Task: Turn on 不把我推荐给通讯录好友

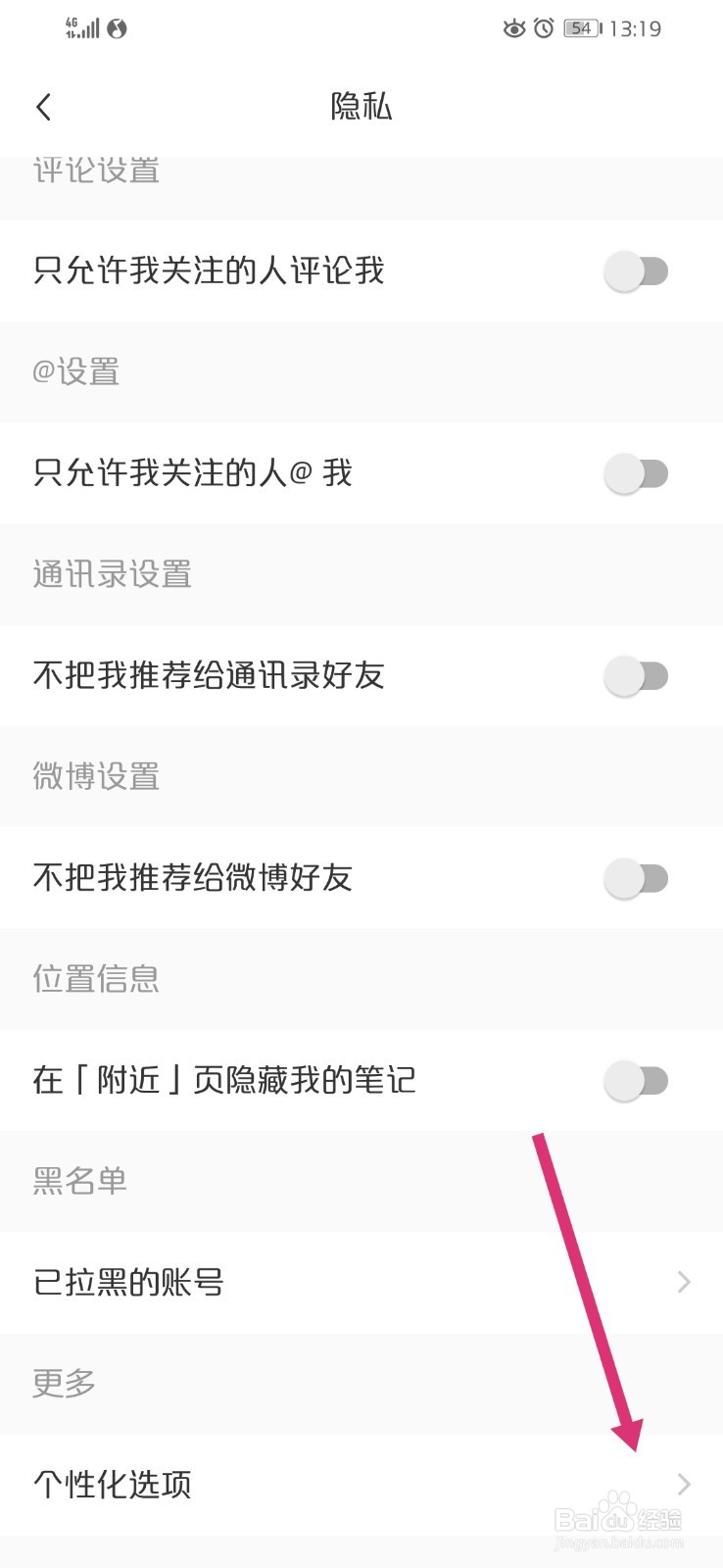Action: [x=637, y=676]
